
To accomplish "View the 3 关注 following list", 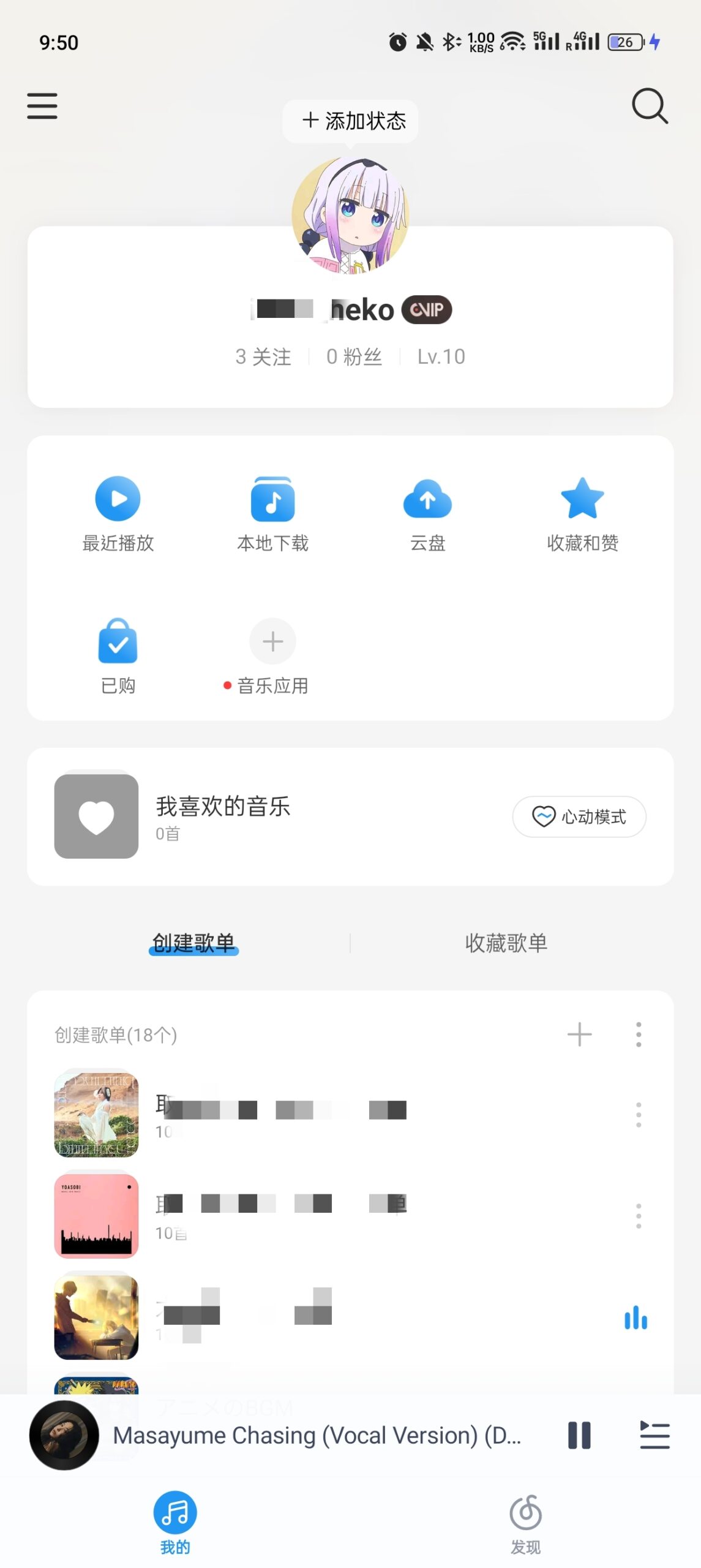I will 263,356.
